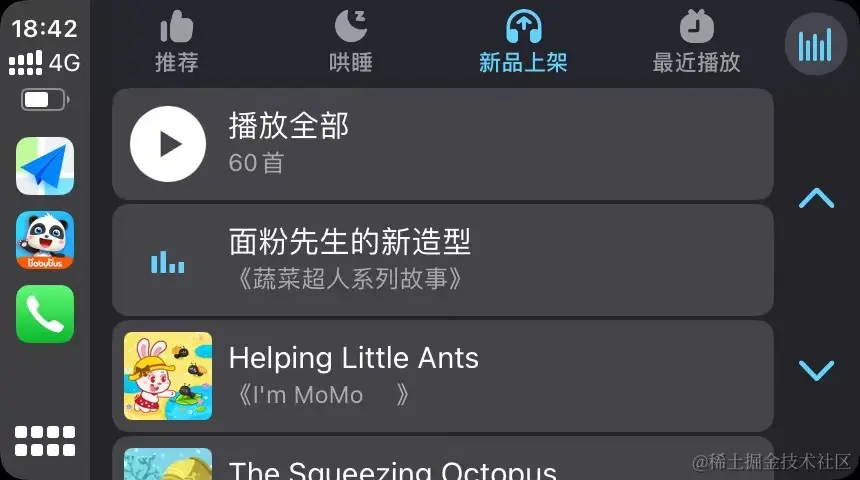Open the BabyBus app icon
Viewport: 860px width, 480px height.
45,240
